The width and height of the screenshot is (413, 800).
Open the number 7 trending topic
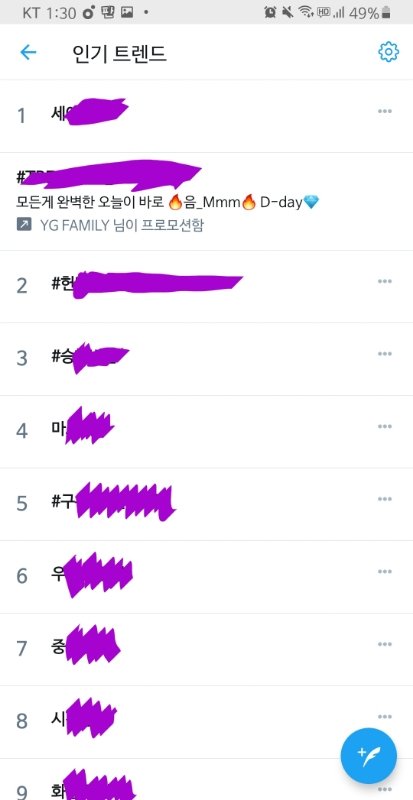(x=206, y=649)
